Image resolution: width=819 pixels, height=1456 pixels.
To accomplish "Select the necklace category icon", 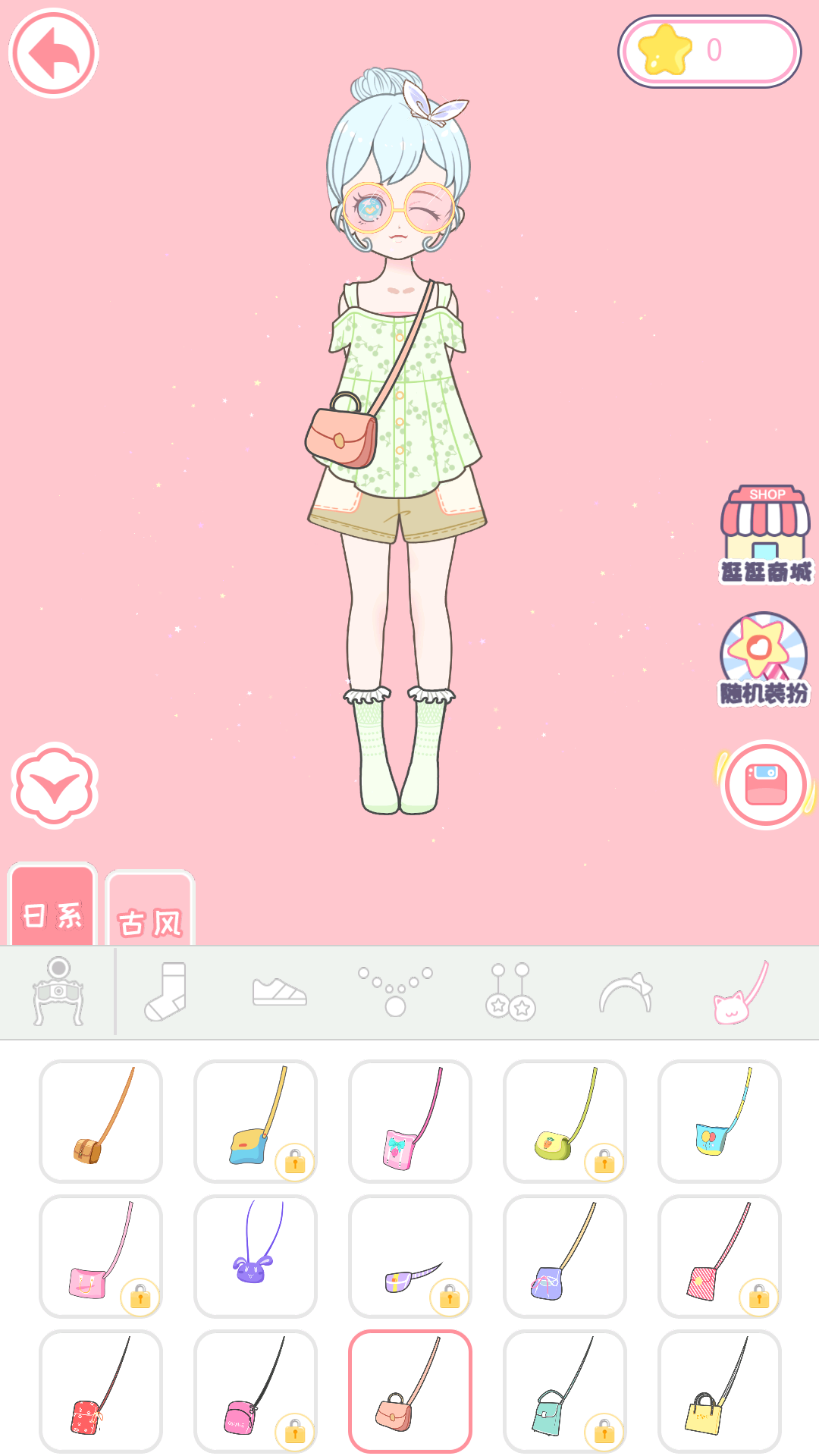I will (x=394, y=990).
